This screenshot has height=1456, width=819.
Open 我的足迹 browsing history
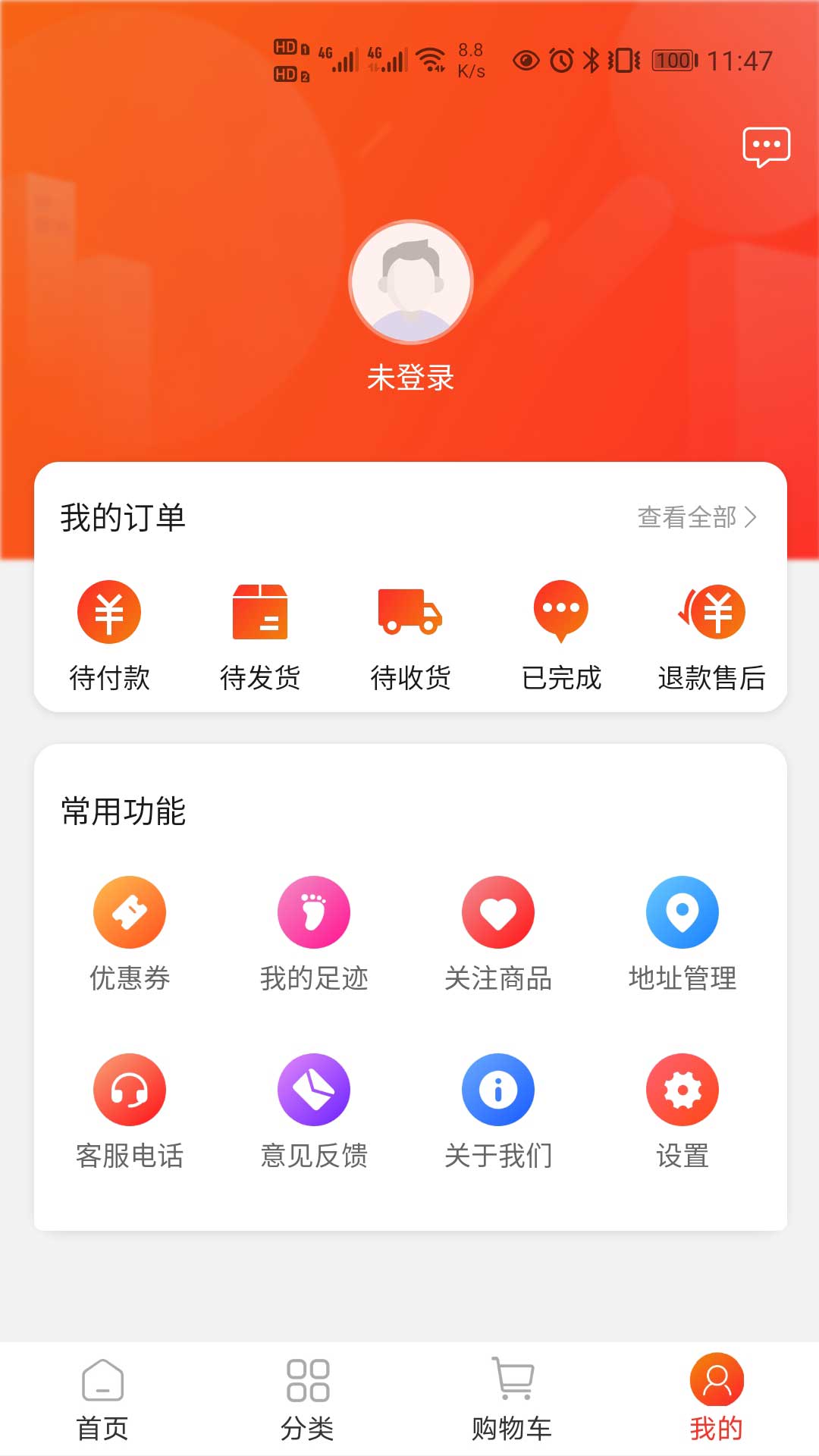pyautogui.click(x=314, y=933)
